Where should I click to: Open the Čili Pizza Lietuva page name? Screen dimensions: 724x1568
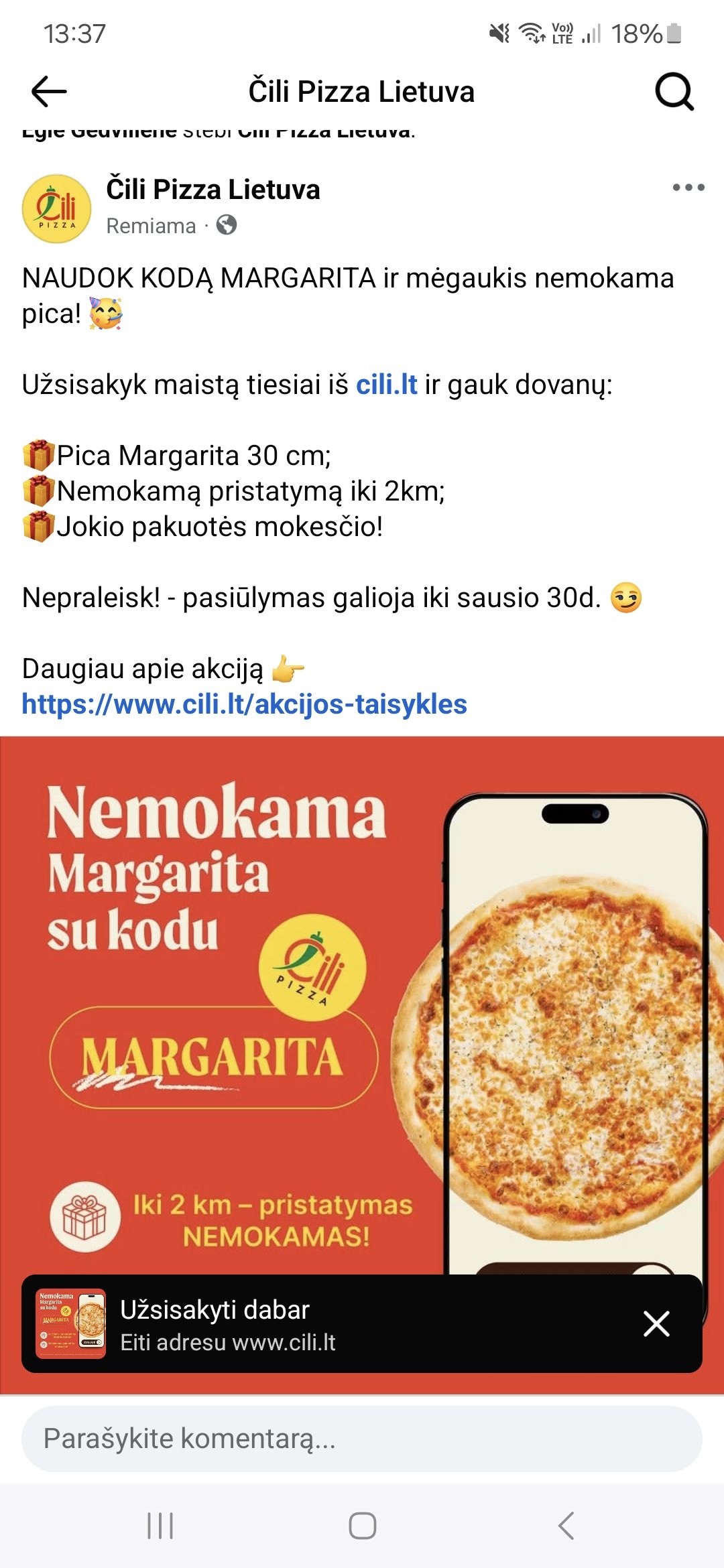tap(213, 189)
